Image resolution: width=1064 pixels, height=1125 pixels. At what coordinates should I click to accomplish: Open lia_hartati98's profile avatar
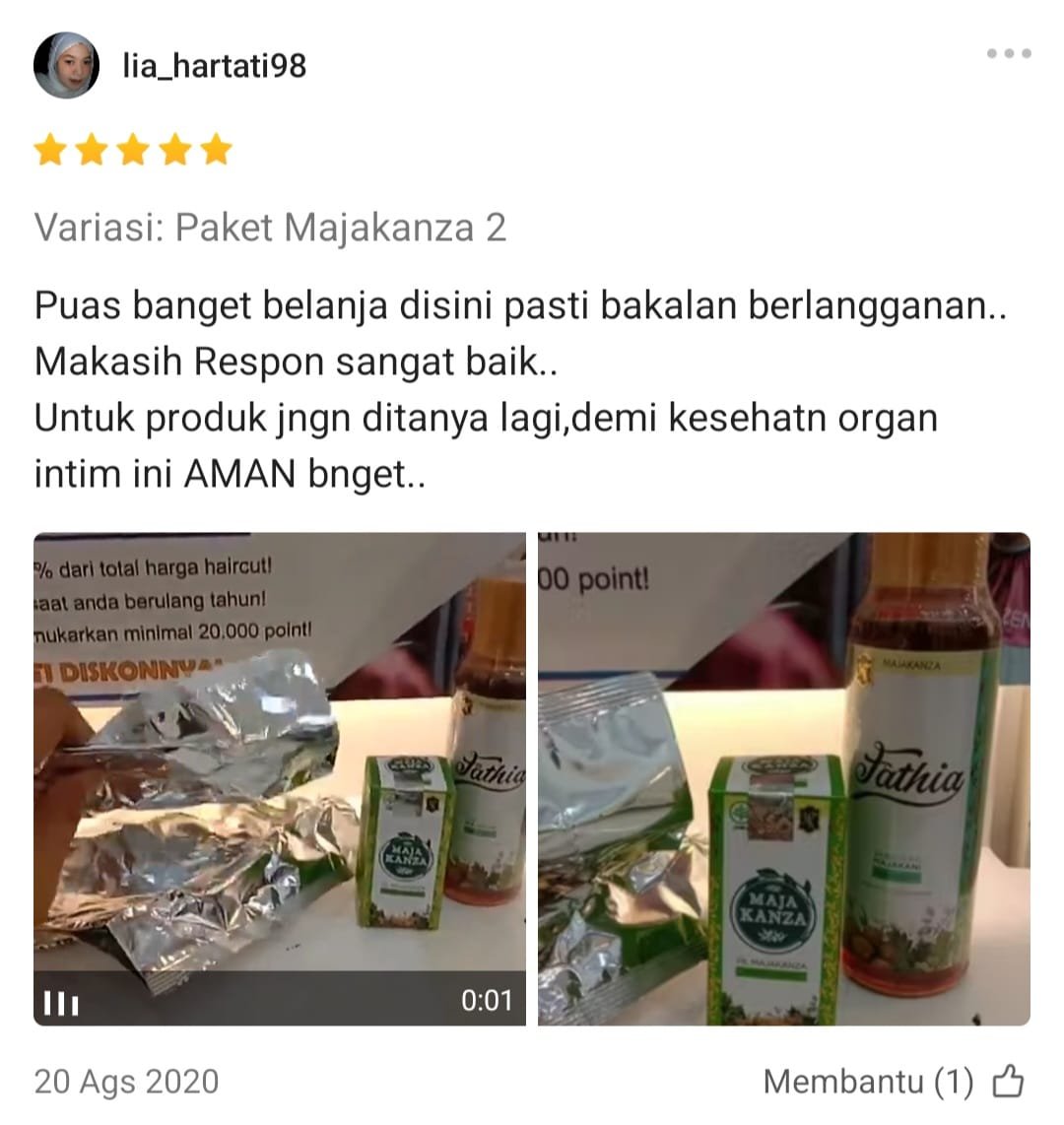(x=66, y=65)
